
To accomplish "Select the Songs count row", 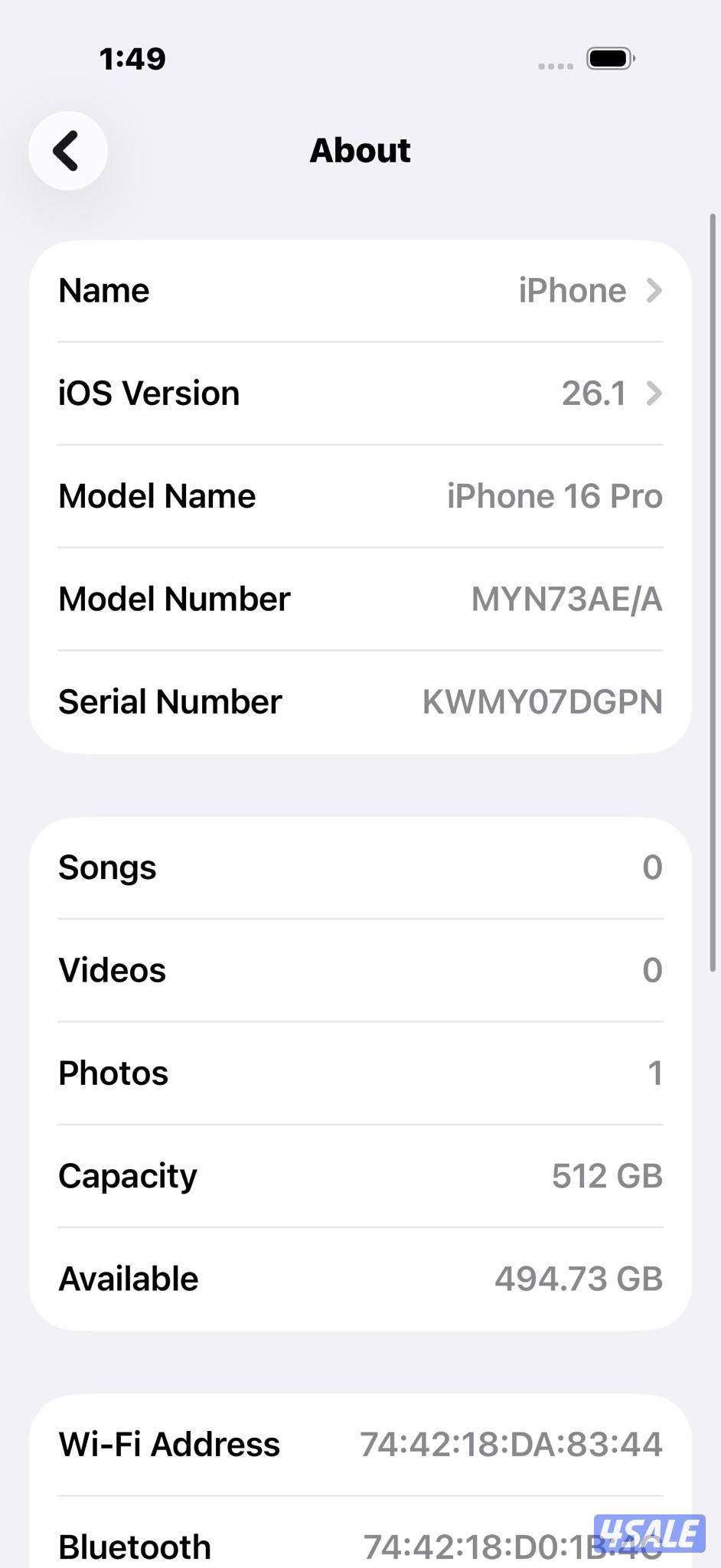I will (x=360, y=867).
